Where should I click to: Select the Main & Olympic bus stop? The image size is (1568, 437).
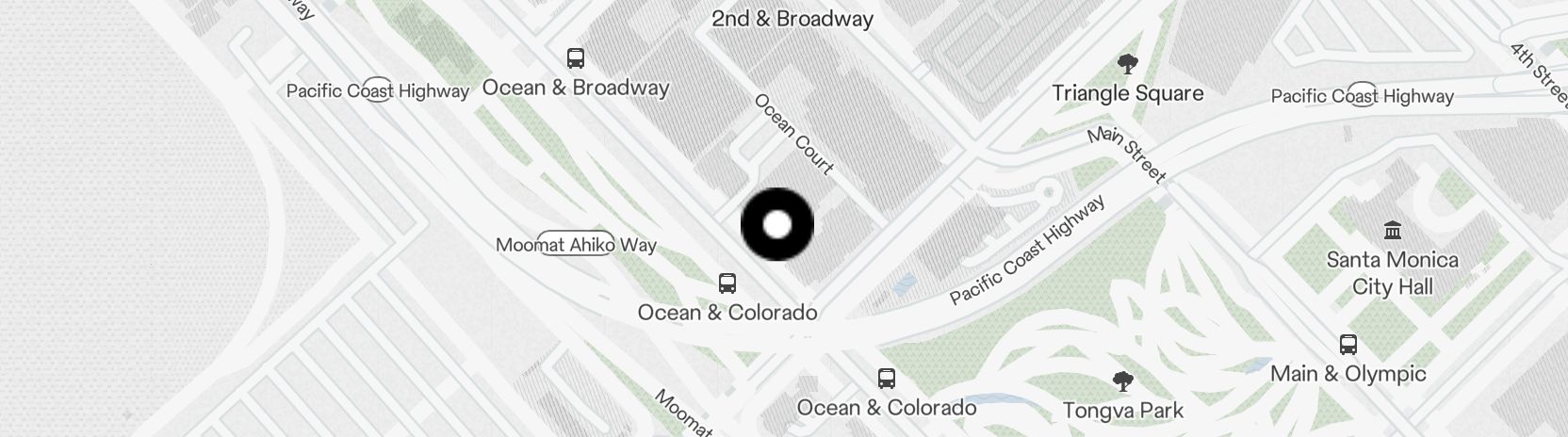click(x=1348, y=345)
